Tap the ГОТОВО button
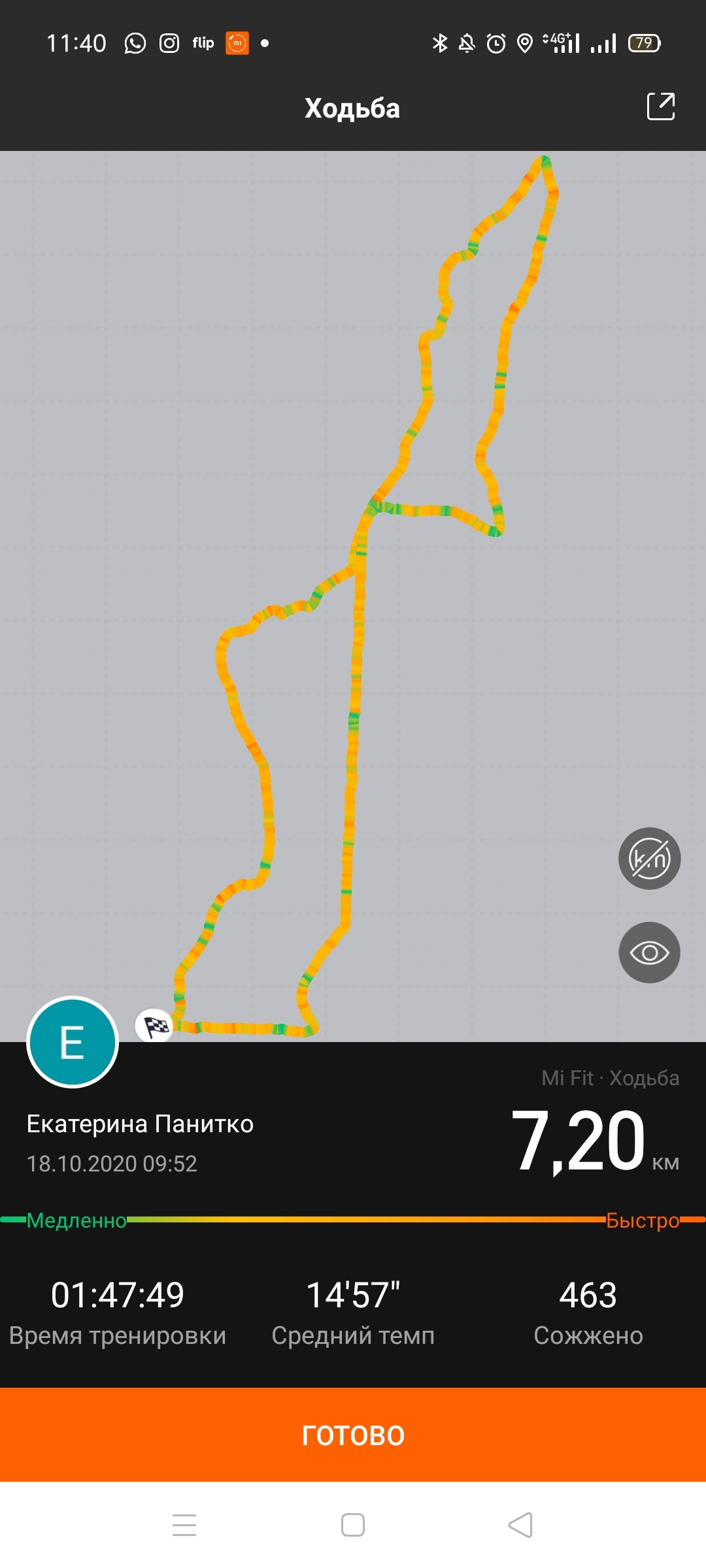Image resolution: width=706 pixels, height=1568 pixels. (353, 1434)
